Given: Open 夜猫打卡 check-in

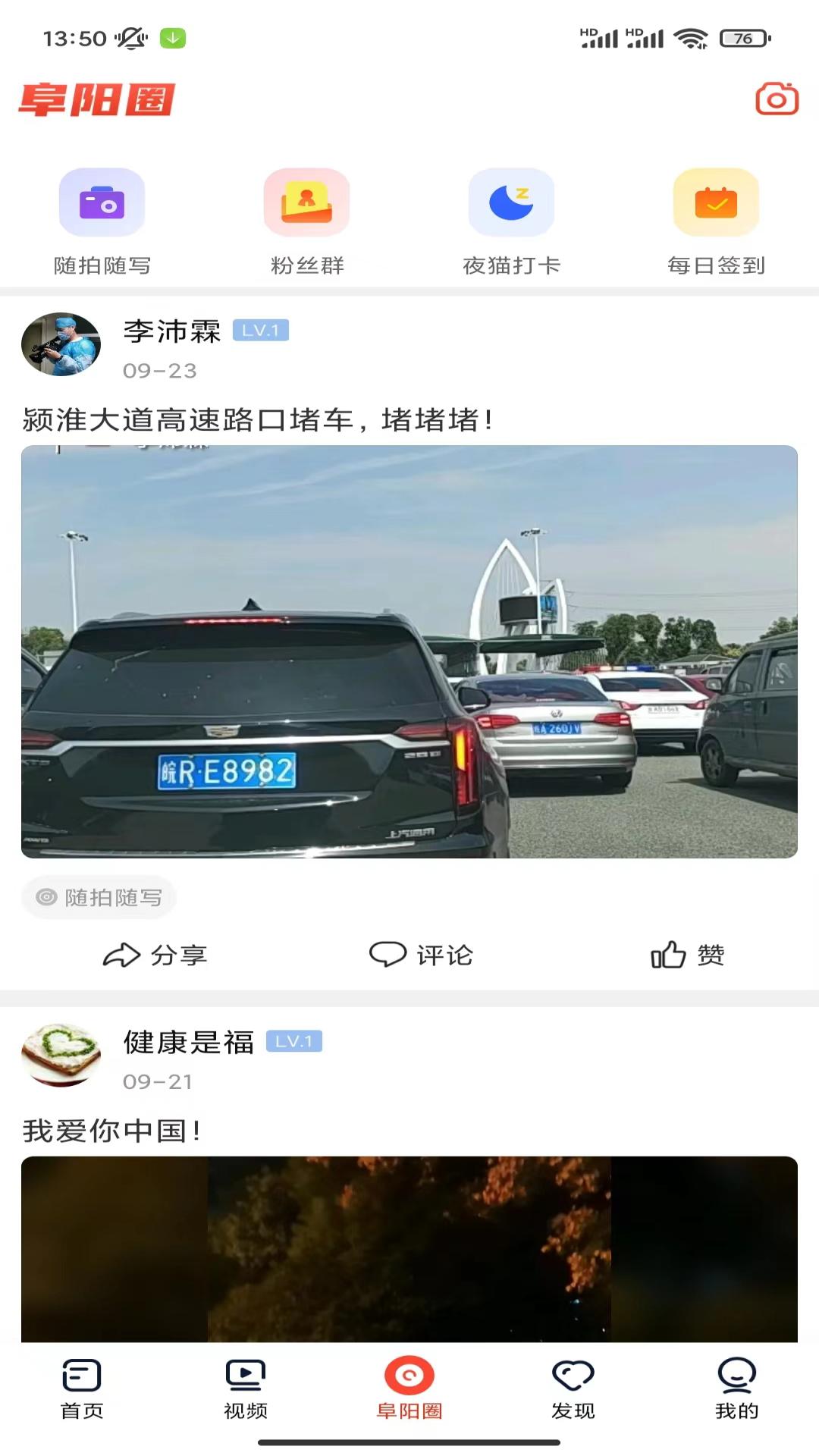Looking at the screenshot, I should [511, 221].
